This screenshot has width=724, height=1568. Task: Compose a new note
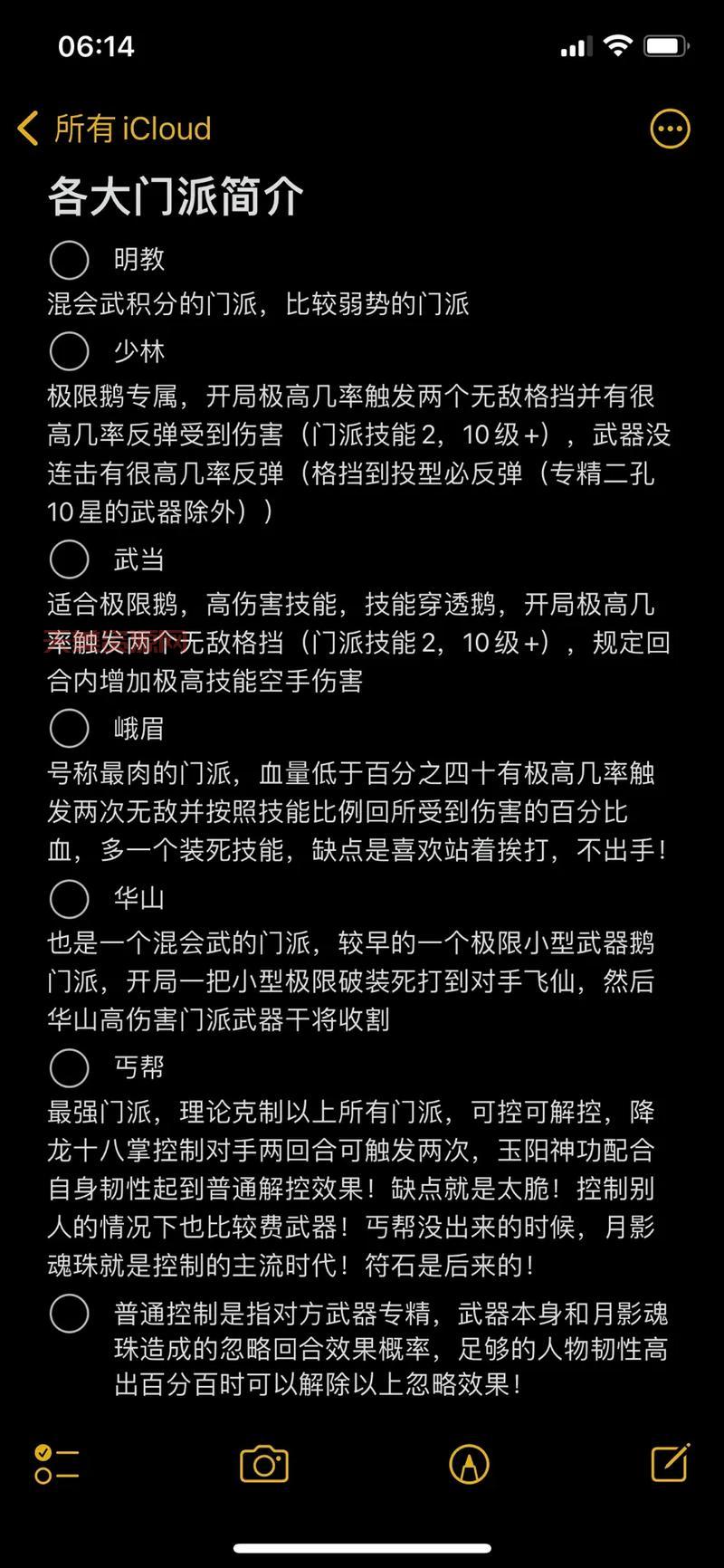tap(671, 1462)
